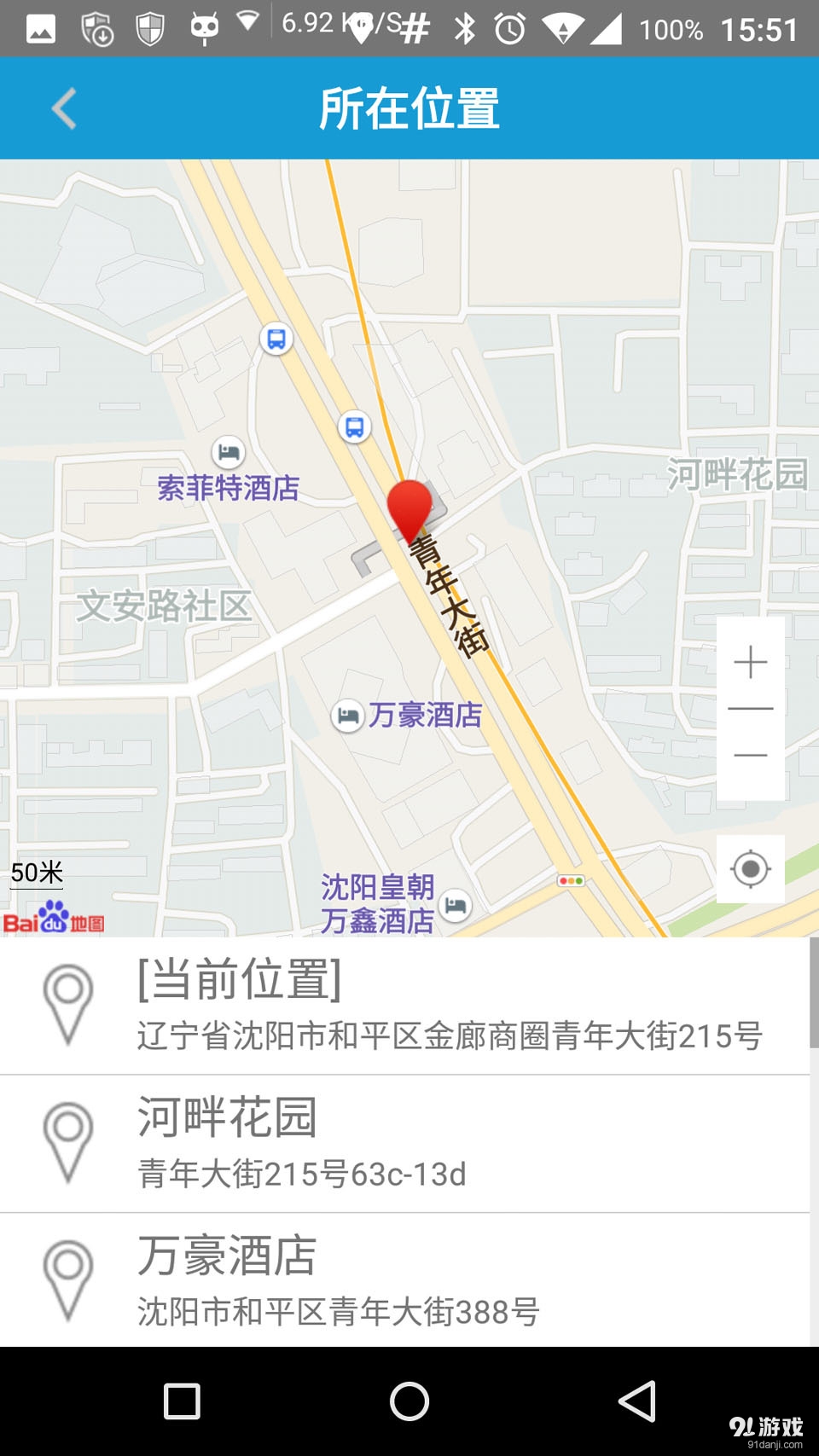Tap the hotel icon beside 万豪酒店 label
Viewport: 819px width, 1456px height.
[x=347, y=717]
